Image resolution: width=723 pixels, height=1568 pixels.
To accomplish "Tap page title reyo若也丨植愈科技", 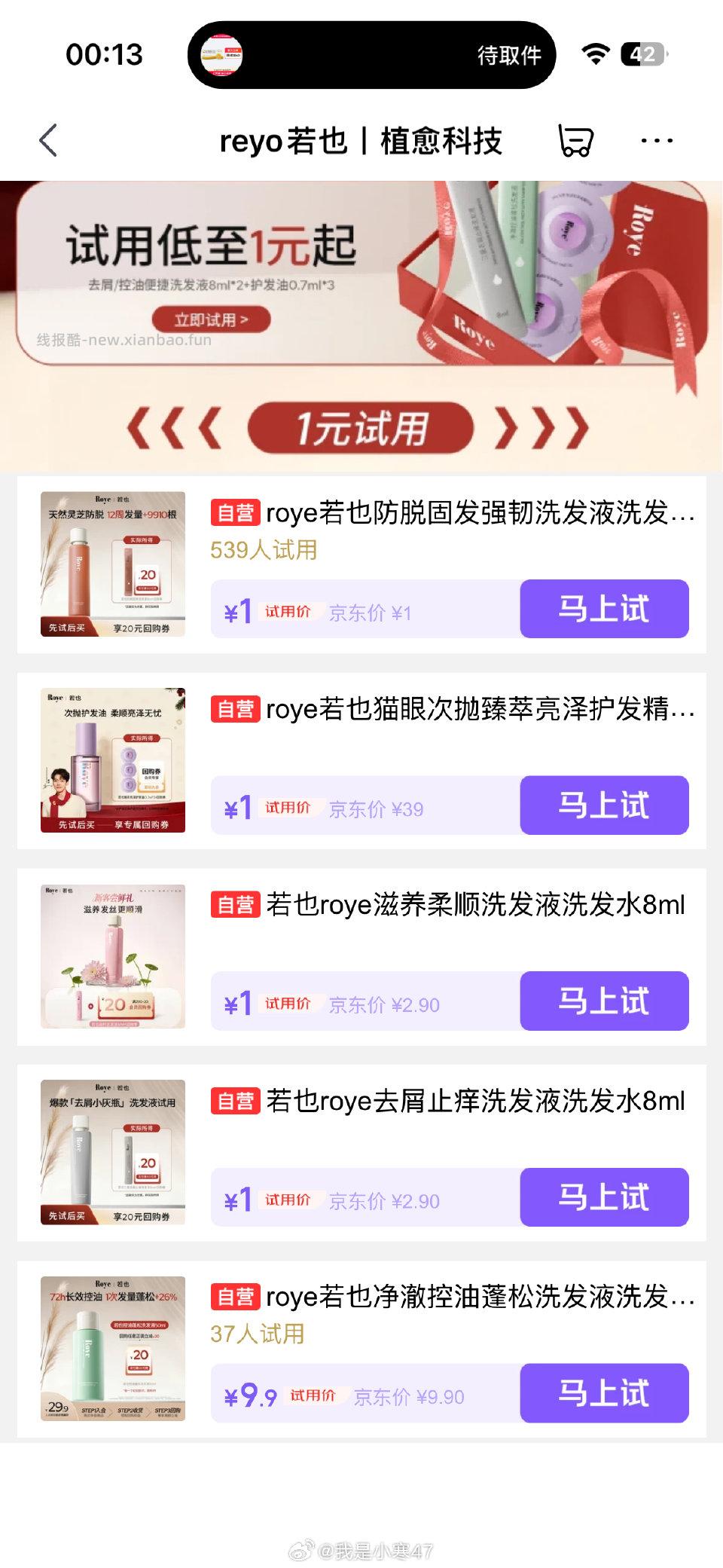I will [361, 140].
